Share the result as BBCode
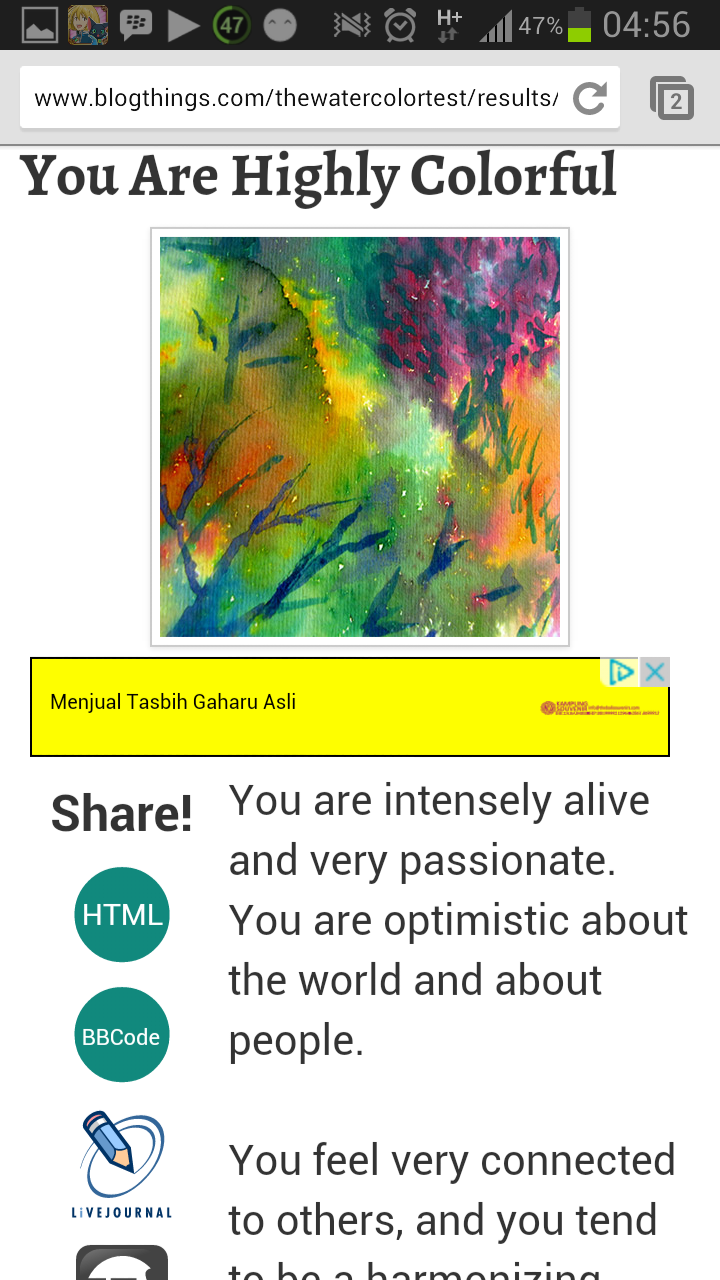The image size is (720, 1280). [122, 1035]
